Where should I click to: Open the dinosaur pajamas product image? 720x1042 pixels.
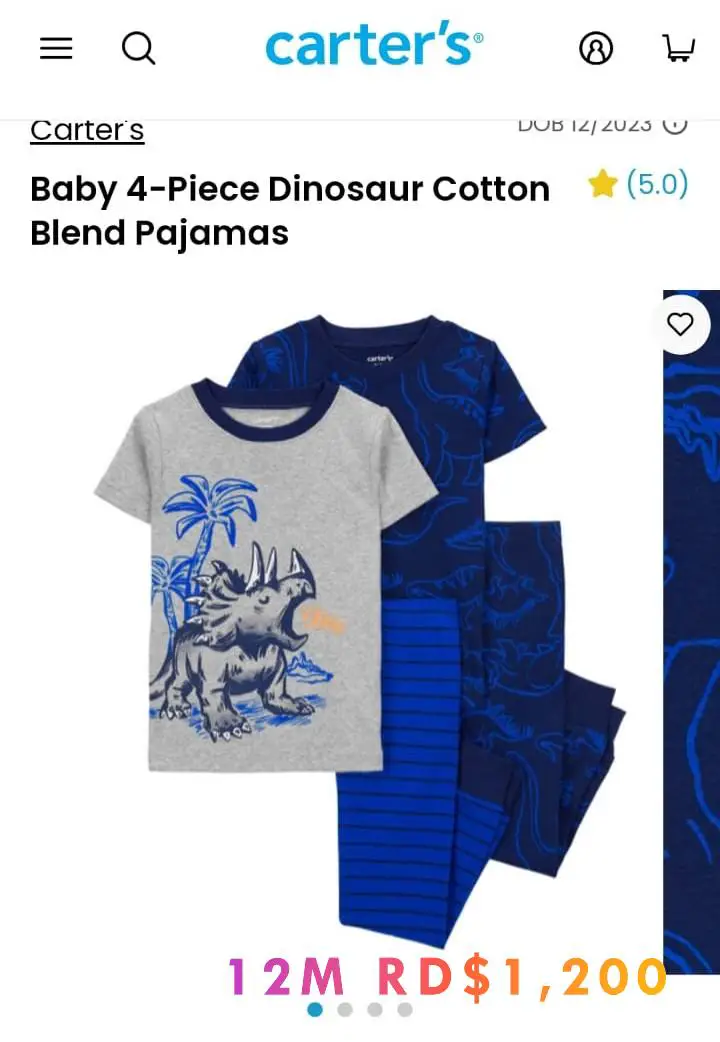tap(360, 620)
